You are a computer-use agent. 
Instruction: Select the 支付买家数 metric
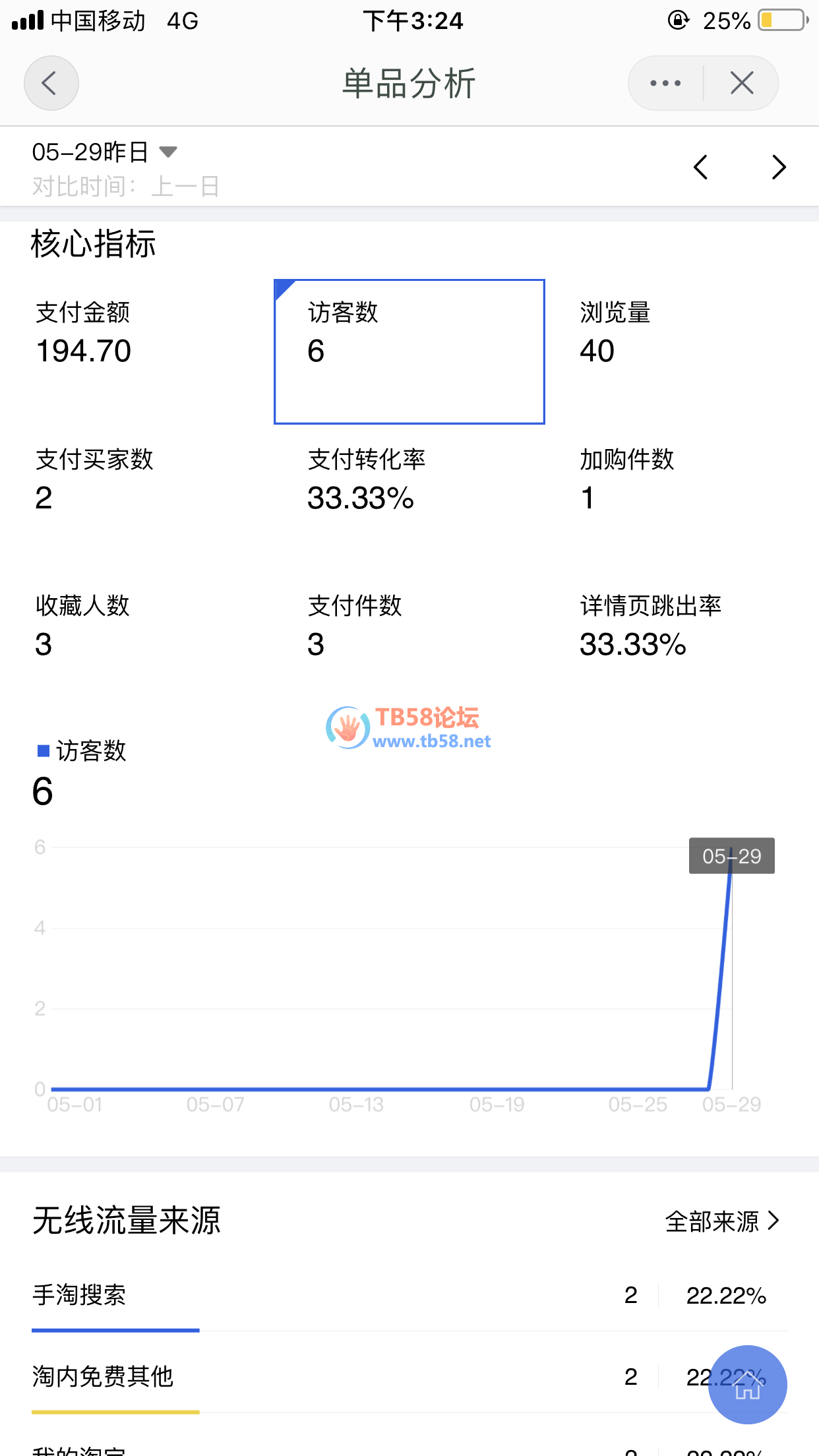[136, 498]
